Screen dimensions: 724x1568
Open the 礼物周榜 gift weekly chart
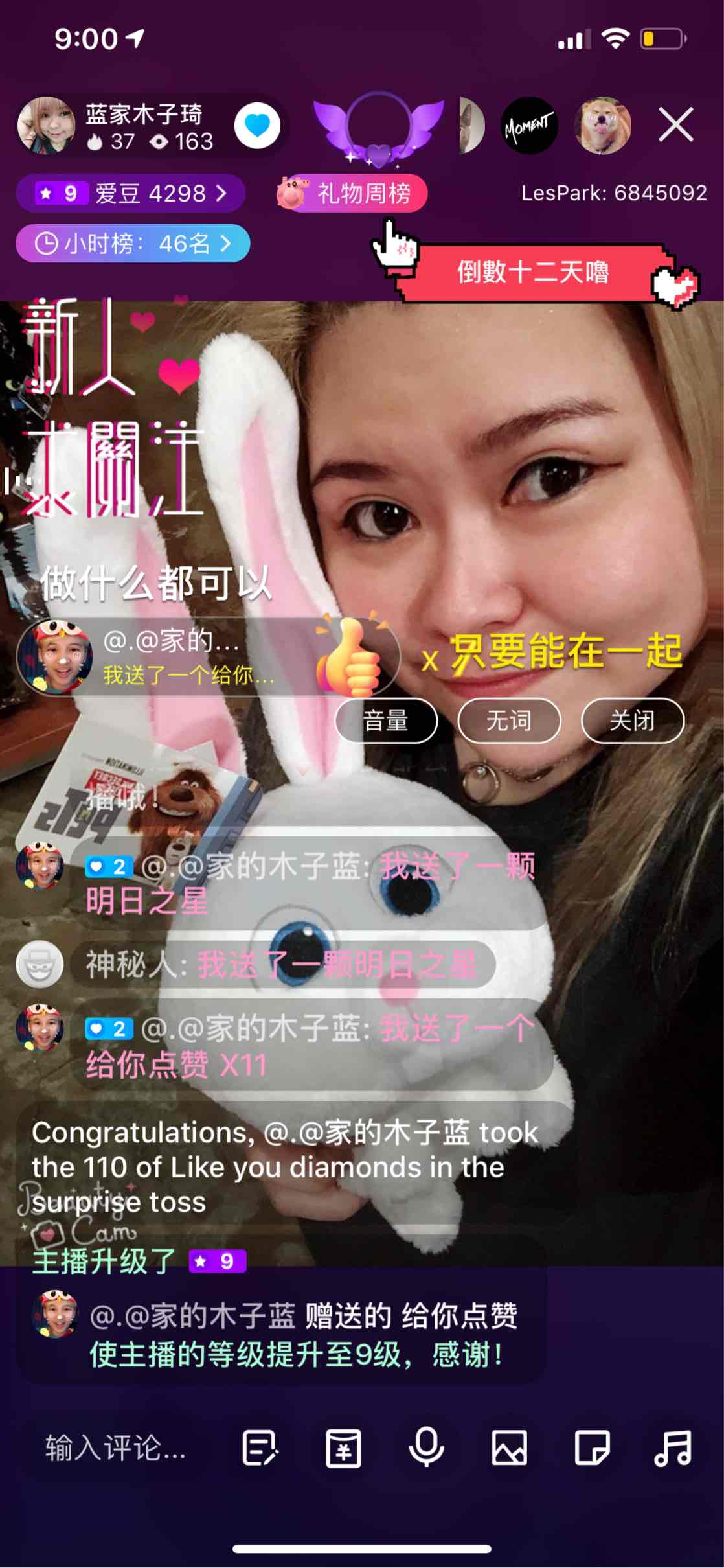coord(352,193)
